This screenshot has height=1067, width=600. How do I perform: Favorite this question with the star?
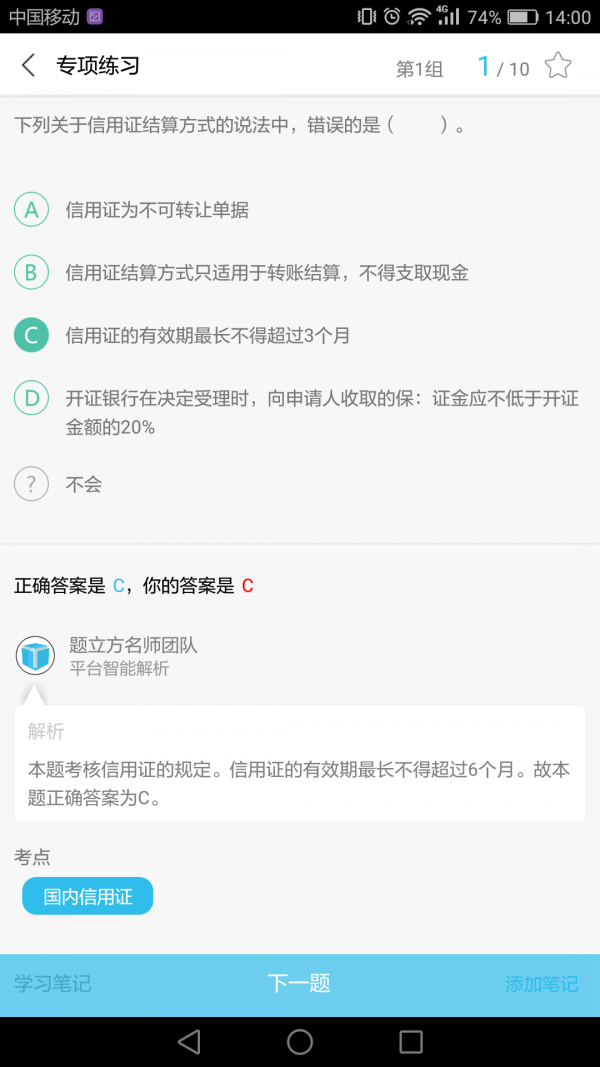pyautogui.click(x=558, y=66)
